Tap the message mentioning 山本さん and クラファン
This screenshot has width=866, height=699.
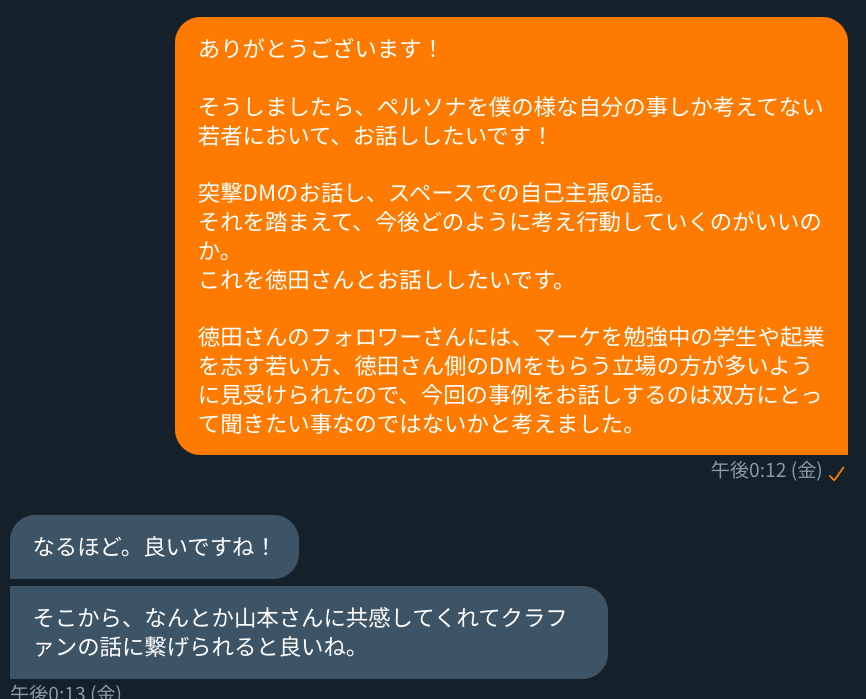(x=308, y=632)
